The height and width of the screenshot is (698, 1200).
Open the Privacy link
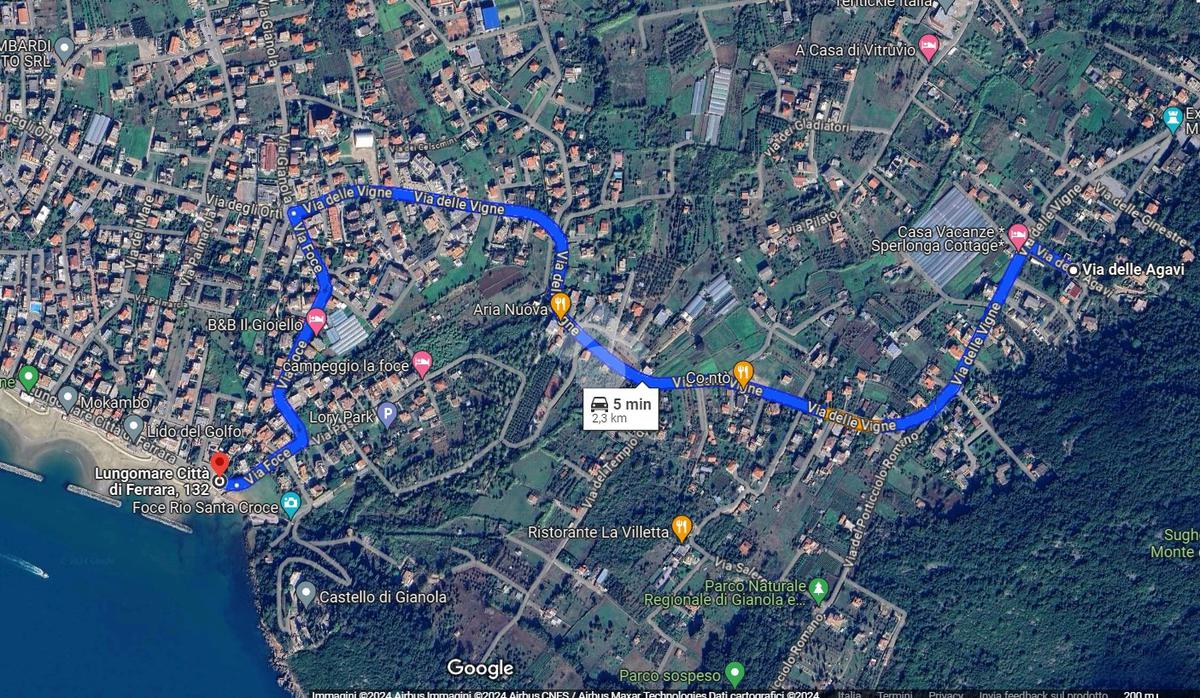[945, 693]
